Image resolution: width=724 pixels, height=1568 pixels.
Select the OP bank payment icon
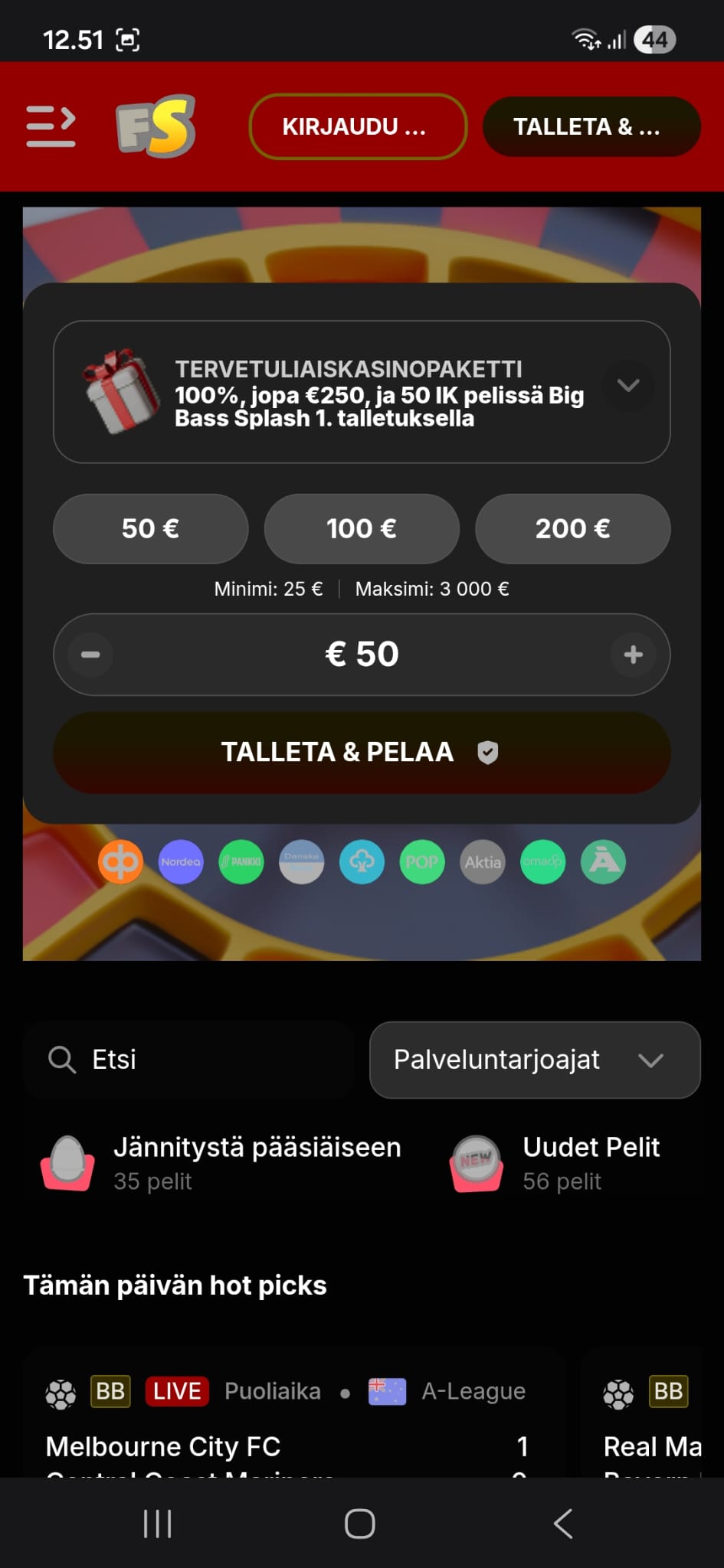[120, 862]
